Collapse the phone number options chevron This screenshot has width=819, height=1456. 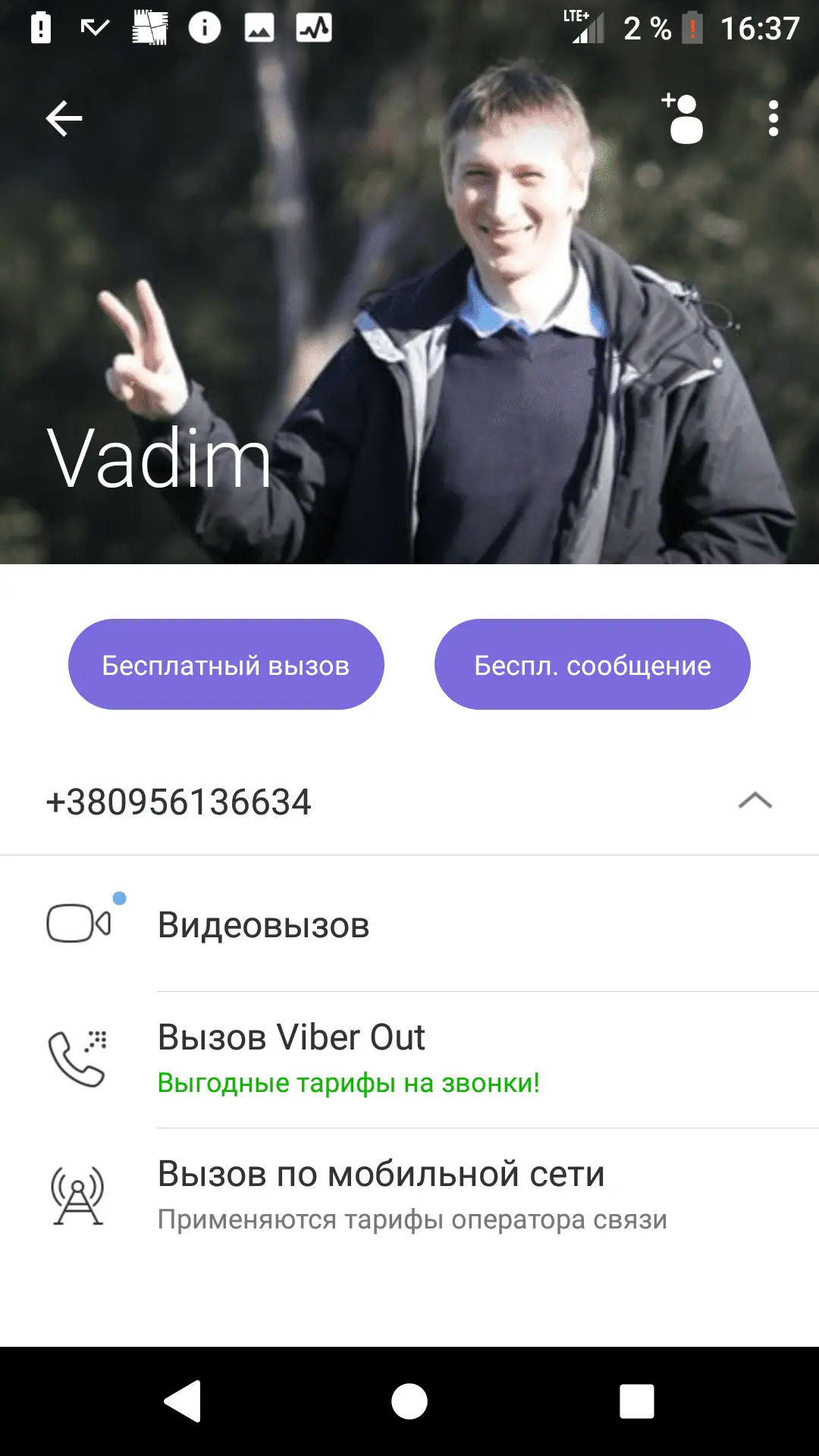(755, 801)
